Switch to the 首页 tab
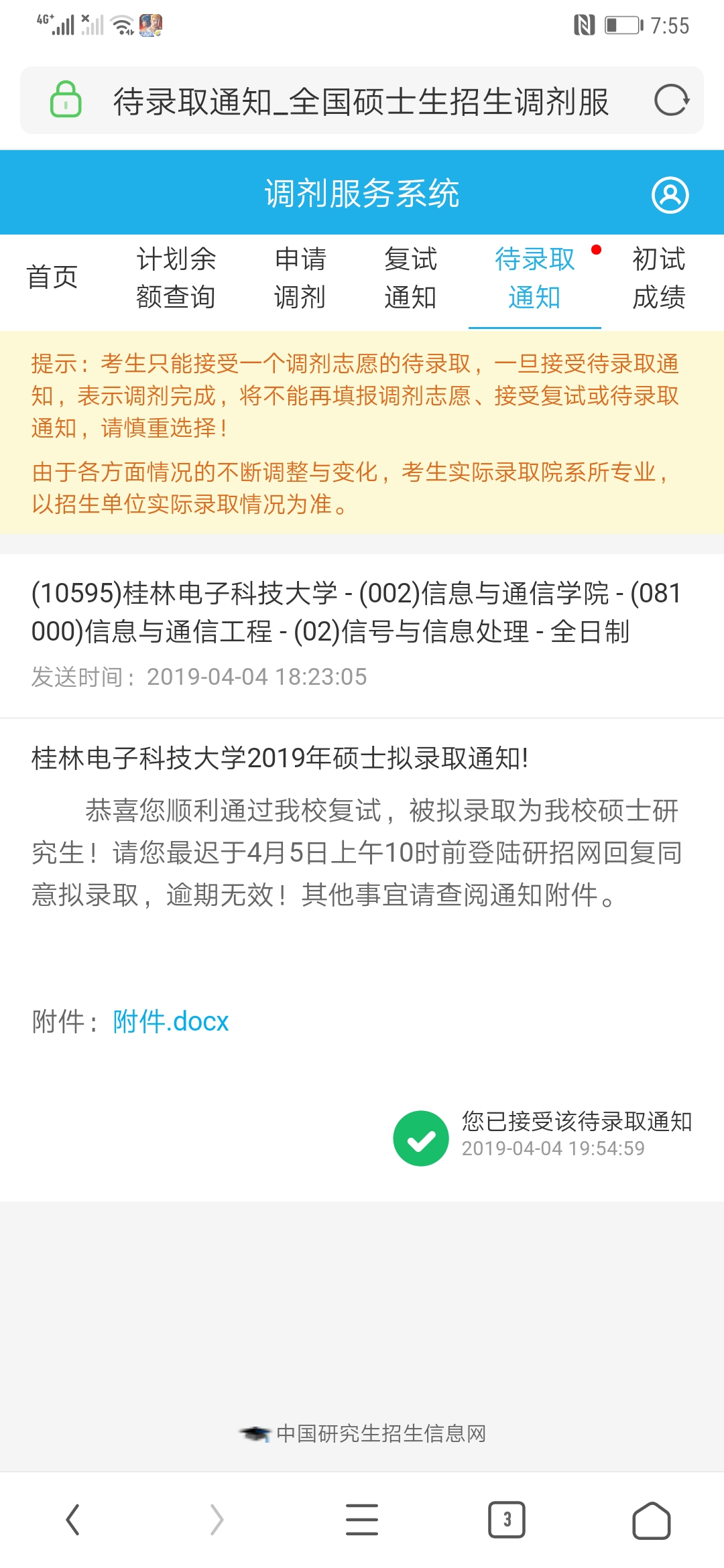This screenshot has width=724, height=1568. pyautogui.click(x=52, y=277)
